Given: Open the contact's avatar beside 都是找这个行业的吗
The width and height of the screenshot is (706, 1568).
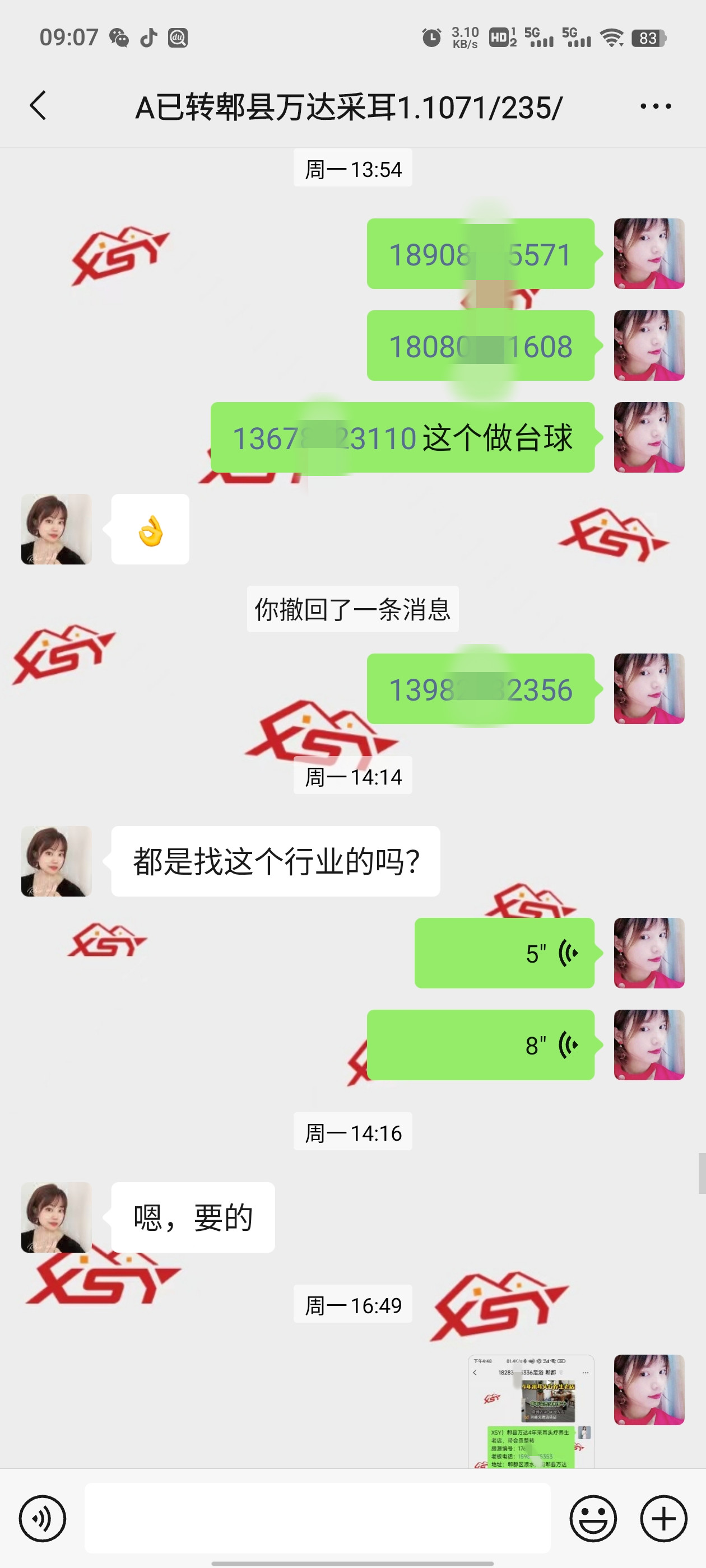Looking at the screenshot, I should 57,861.
